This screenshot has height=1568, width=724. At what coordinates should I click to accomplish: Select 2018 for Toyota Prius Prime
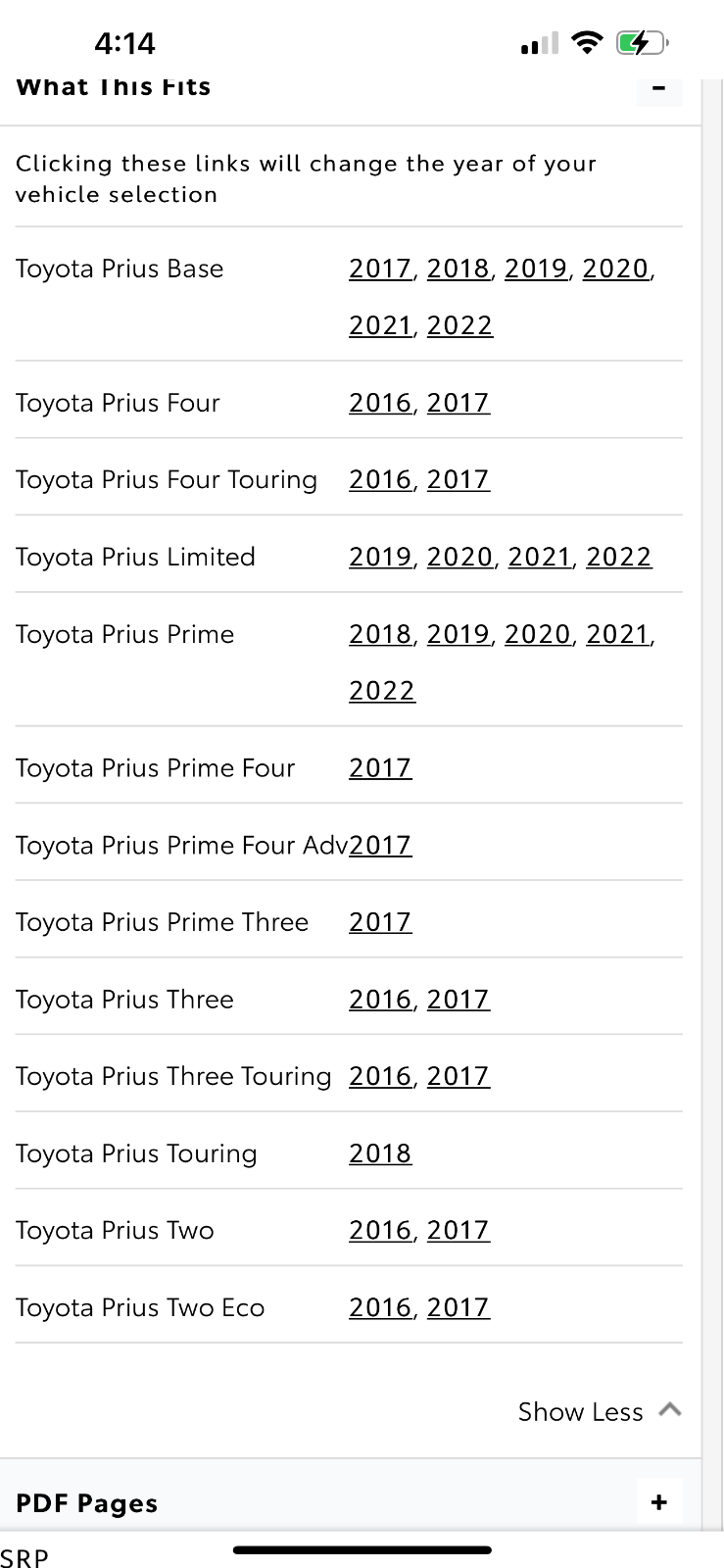coord(380,635)
